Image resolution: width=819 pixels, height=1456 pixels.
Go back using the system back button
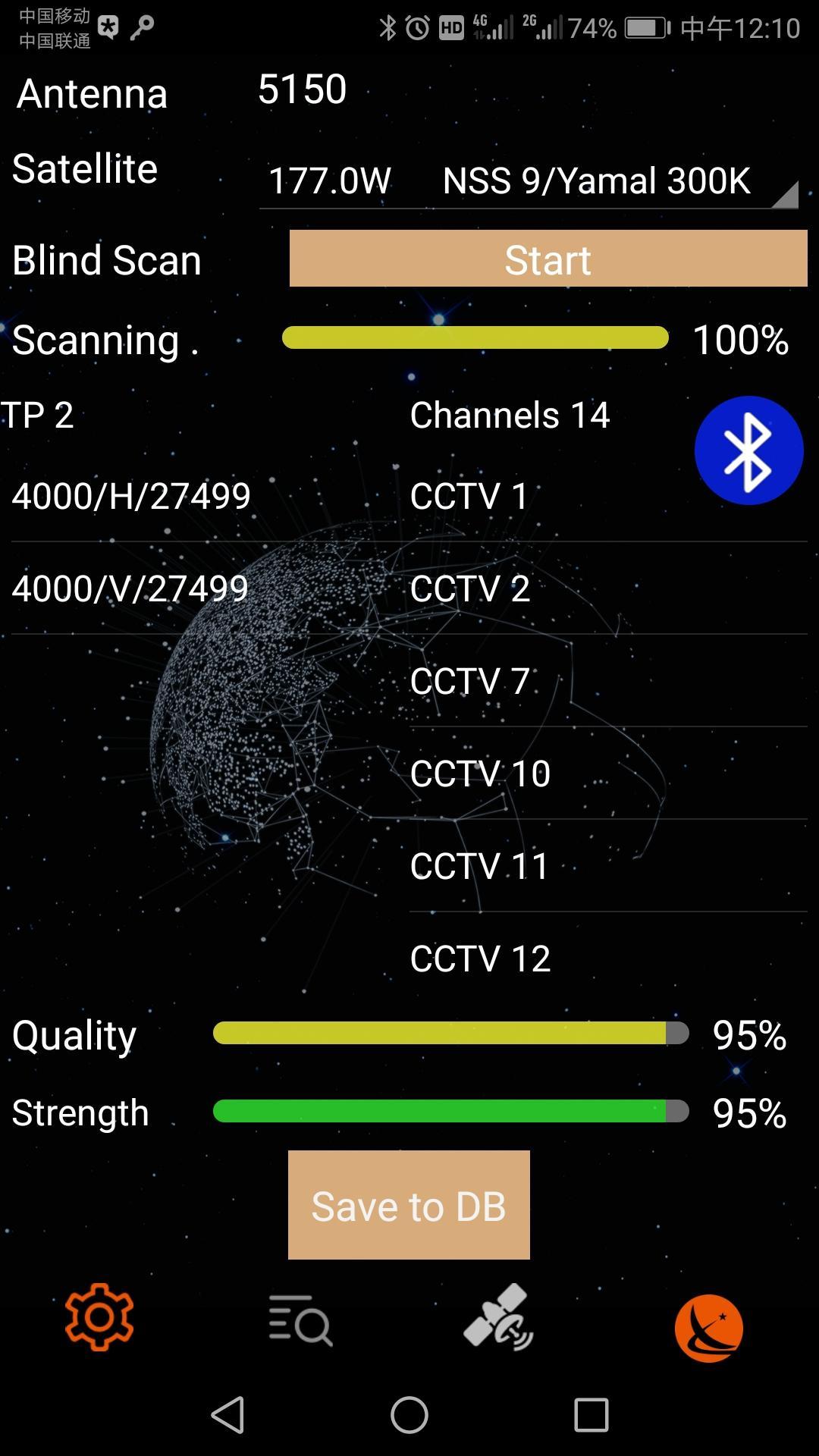point(227,1415)
